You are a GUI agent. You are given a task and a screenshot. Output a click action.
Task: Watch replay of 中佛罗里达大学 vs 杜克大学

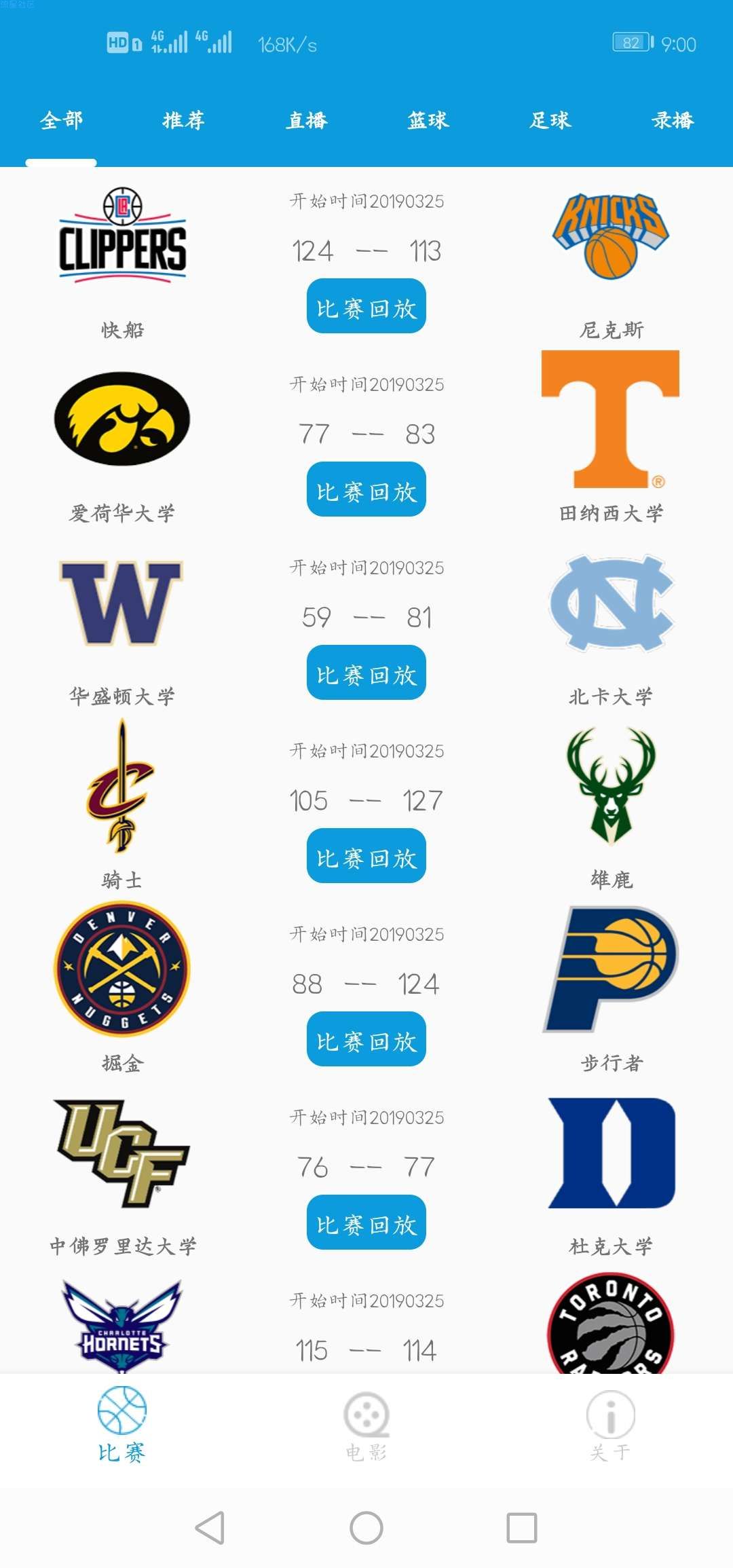(366, 1222)
